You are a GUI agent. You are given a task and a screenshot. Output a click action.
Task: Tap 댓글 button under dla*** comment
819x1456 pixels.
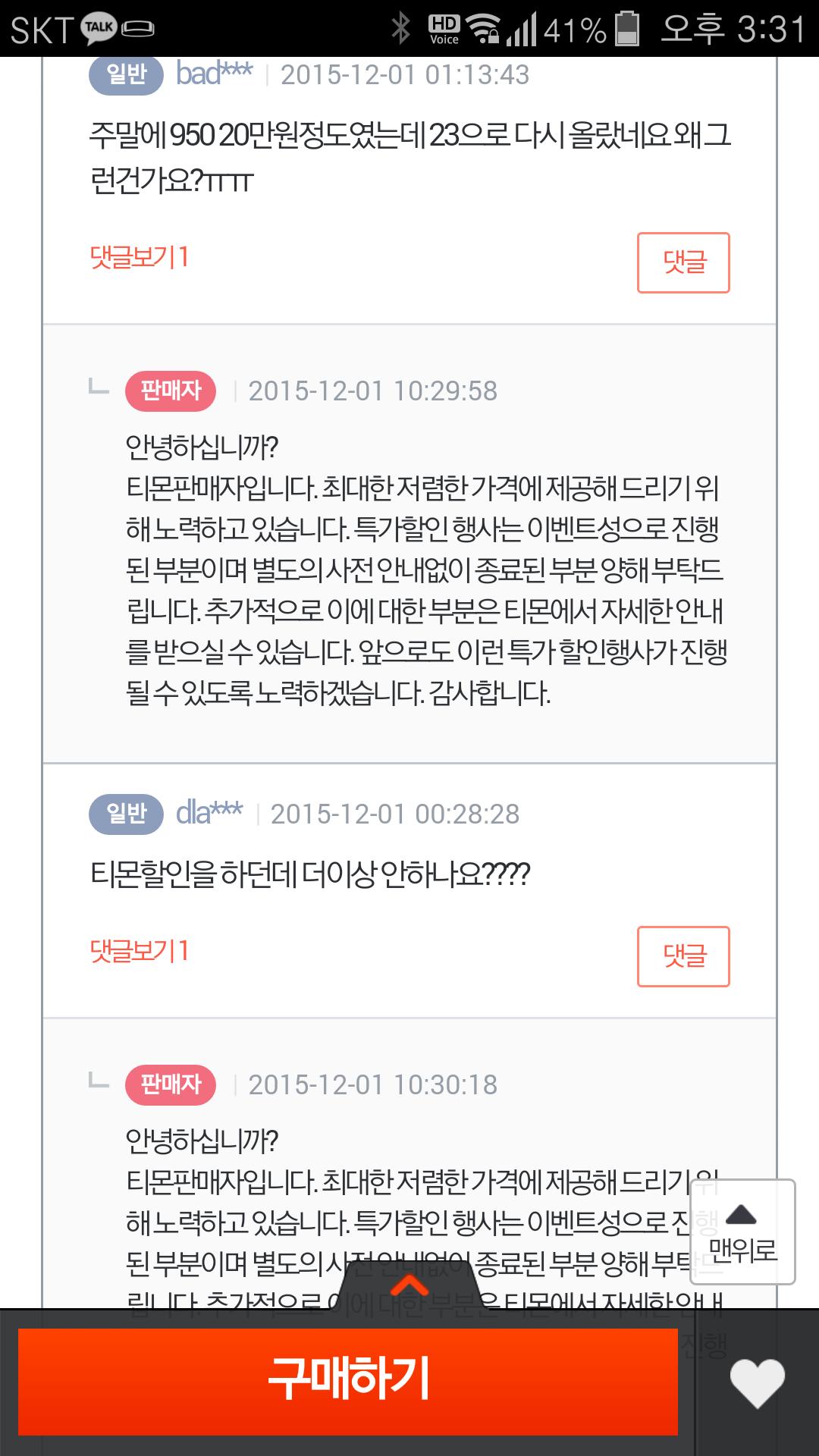682,956
